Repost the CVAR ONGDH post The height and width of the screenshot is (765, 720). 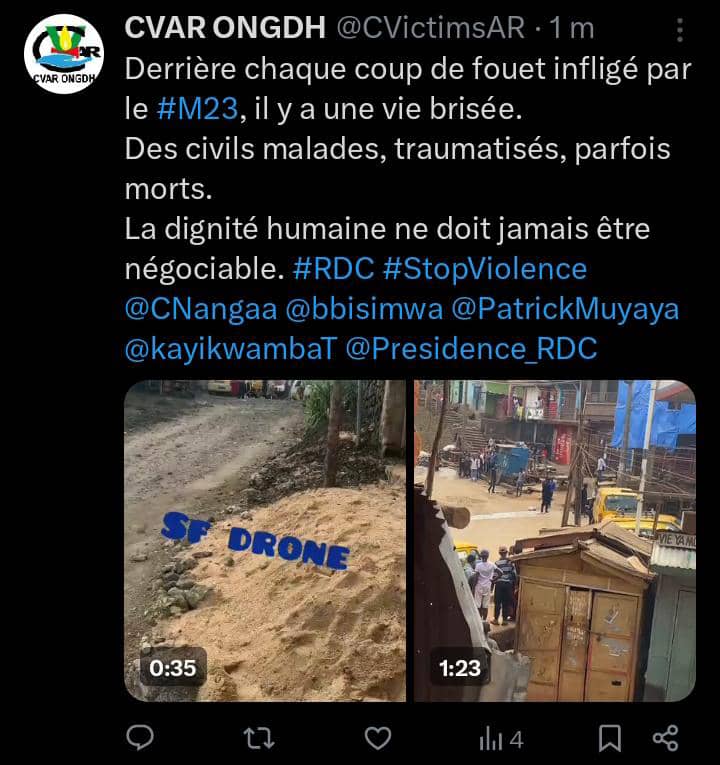coord(258,738)
